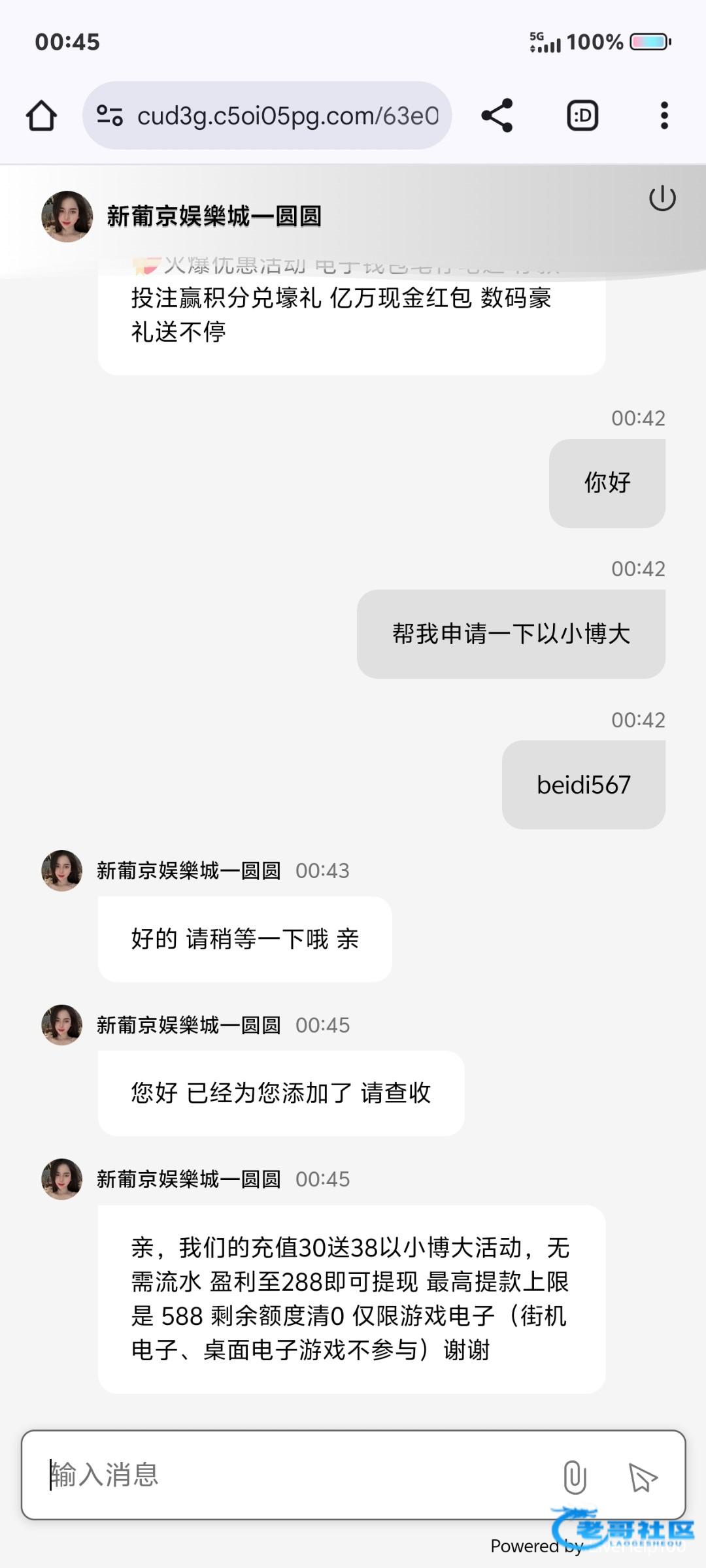
Task: End the chat with the power icon
Action: [662, 198]
